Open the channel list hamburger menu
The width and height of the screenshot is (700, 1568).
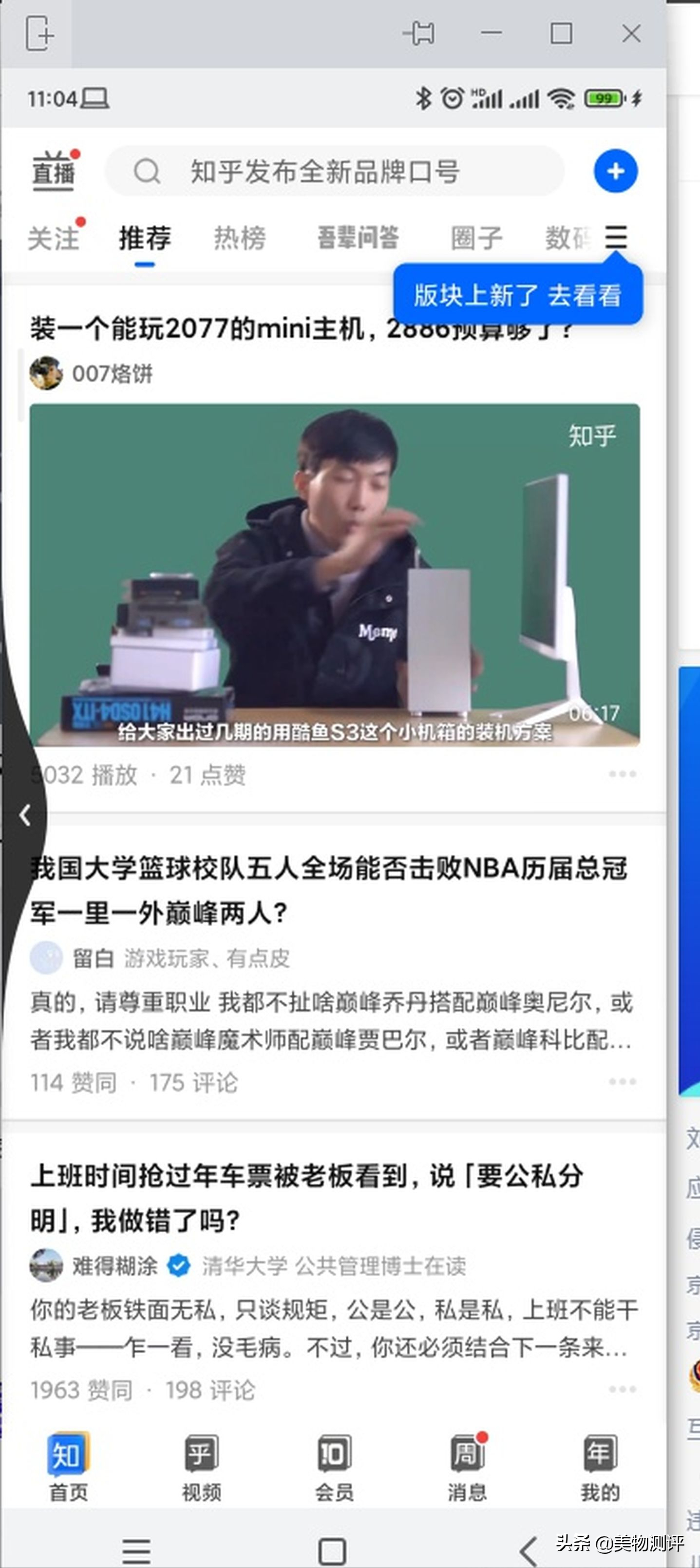tap(616, 237)
